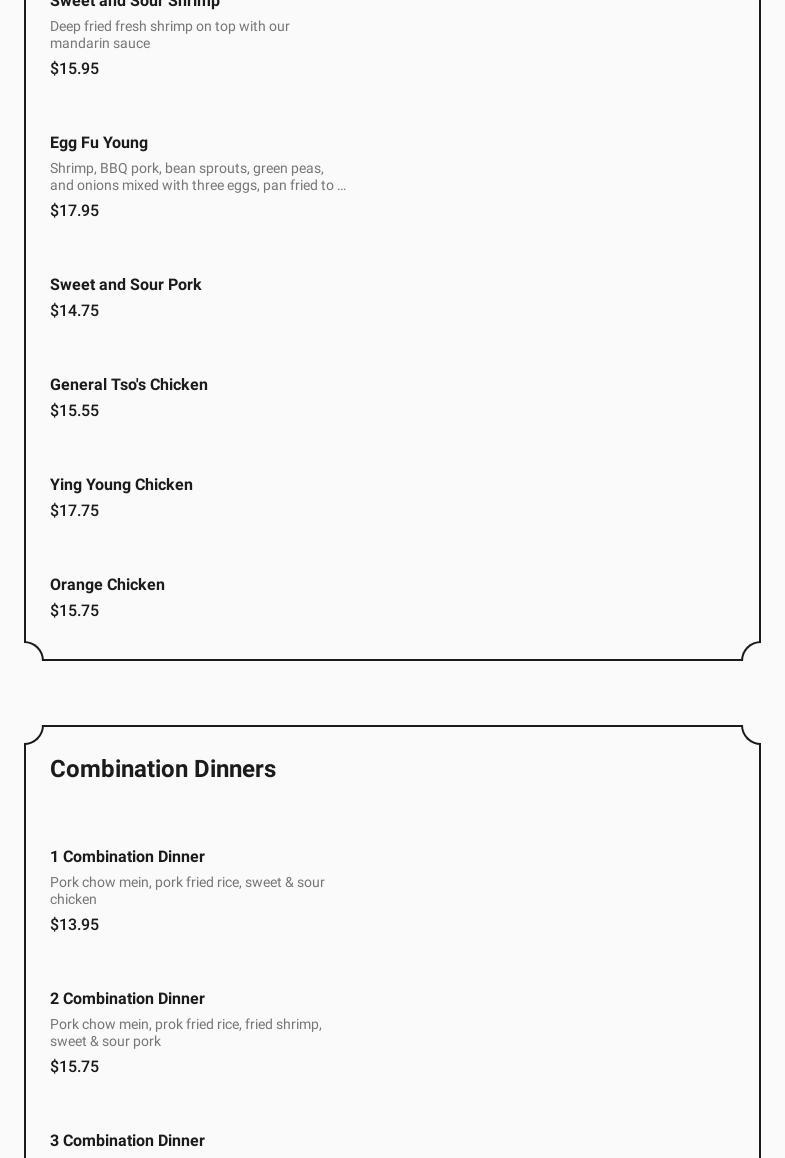
Task: View the Ying Young Chicken item
Action: pyautogui.click(x=121, y=485)
